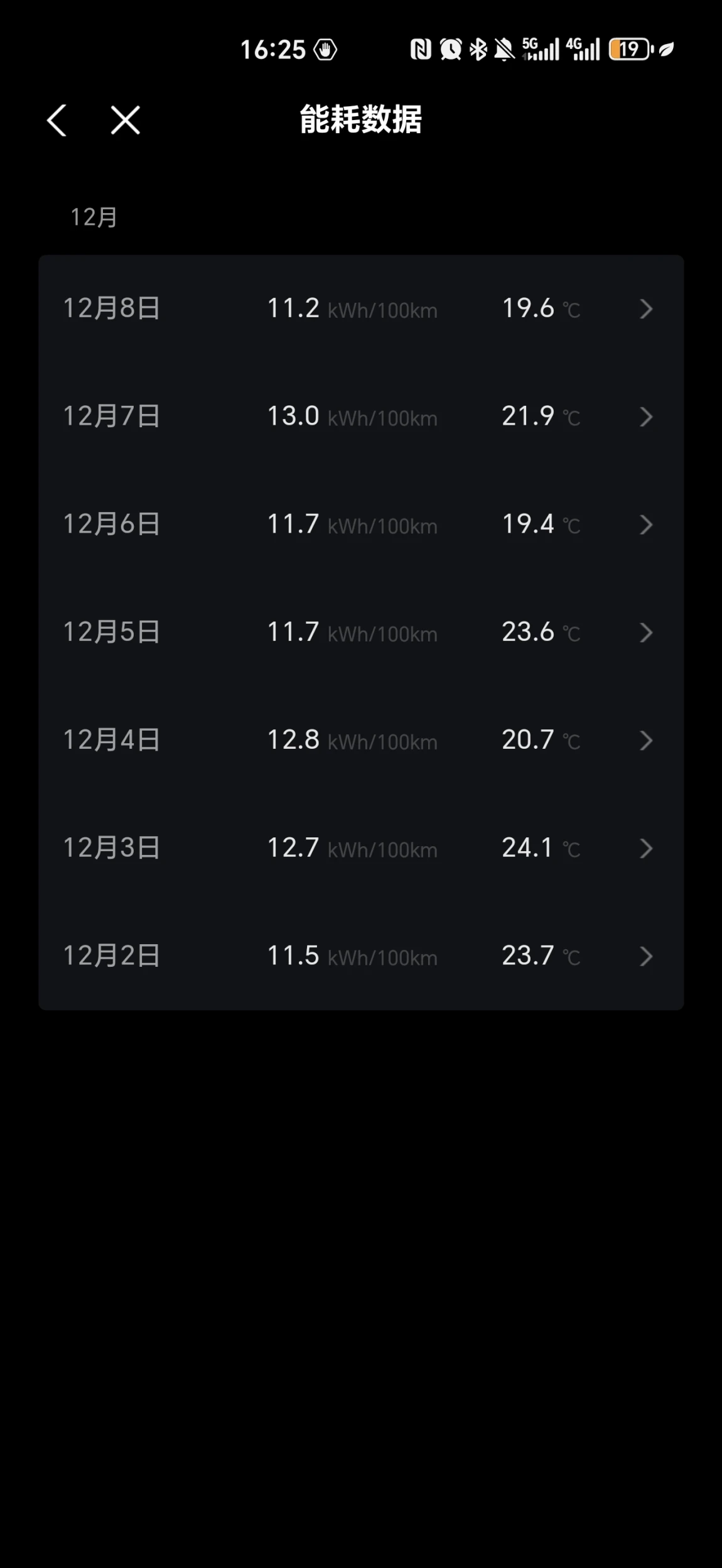Go back using the top-left arrow

(x=57, y=120)
